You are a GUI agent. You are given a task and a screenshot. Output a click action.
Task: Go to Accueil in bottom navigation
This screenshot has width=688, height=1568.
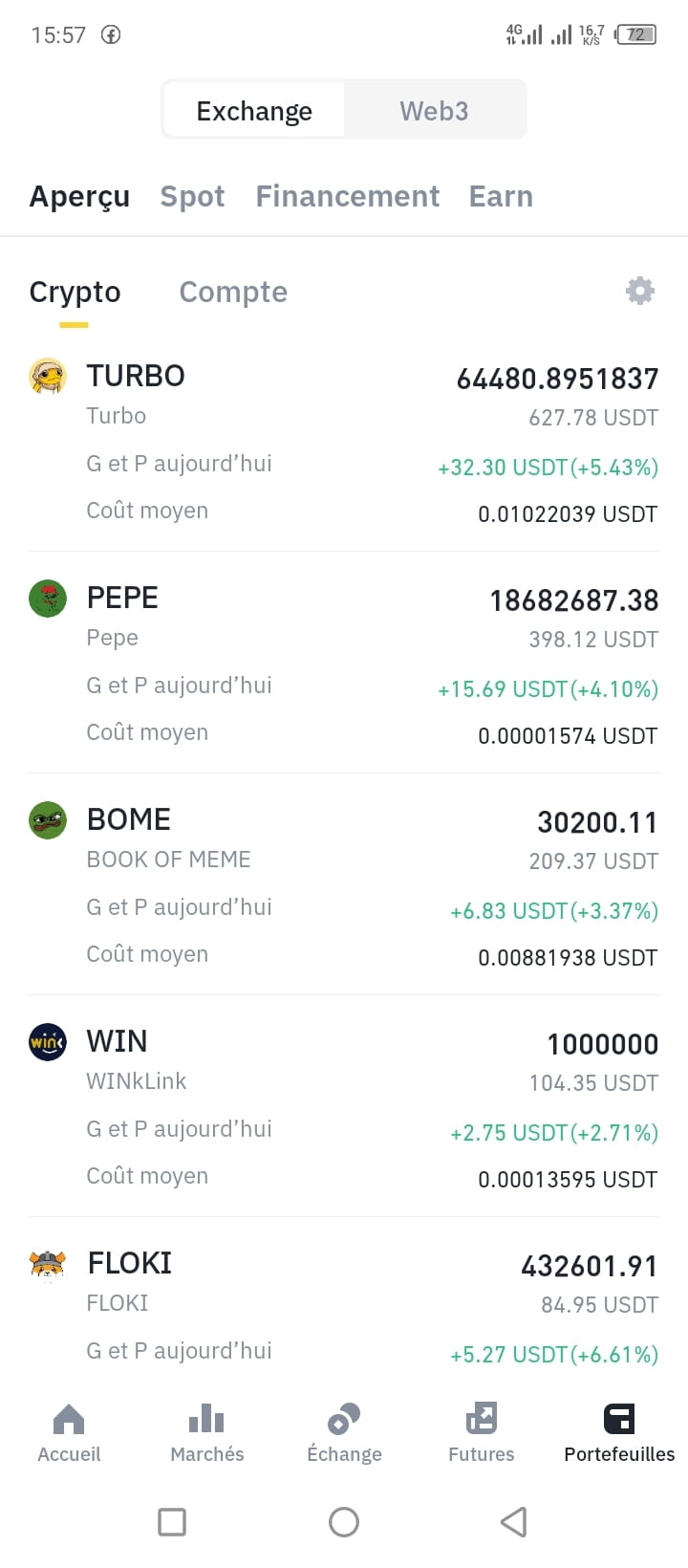pyautogui.click(x=69, y=1432)
